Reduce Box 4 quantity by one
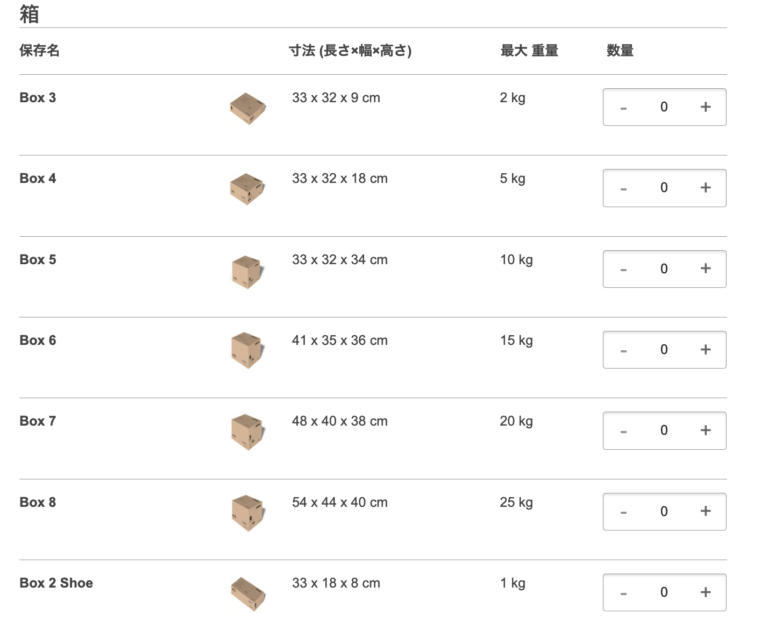Screen dimensions: 768x629 pos(623,188)
